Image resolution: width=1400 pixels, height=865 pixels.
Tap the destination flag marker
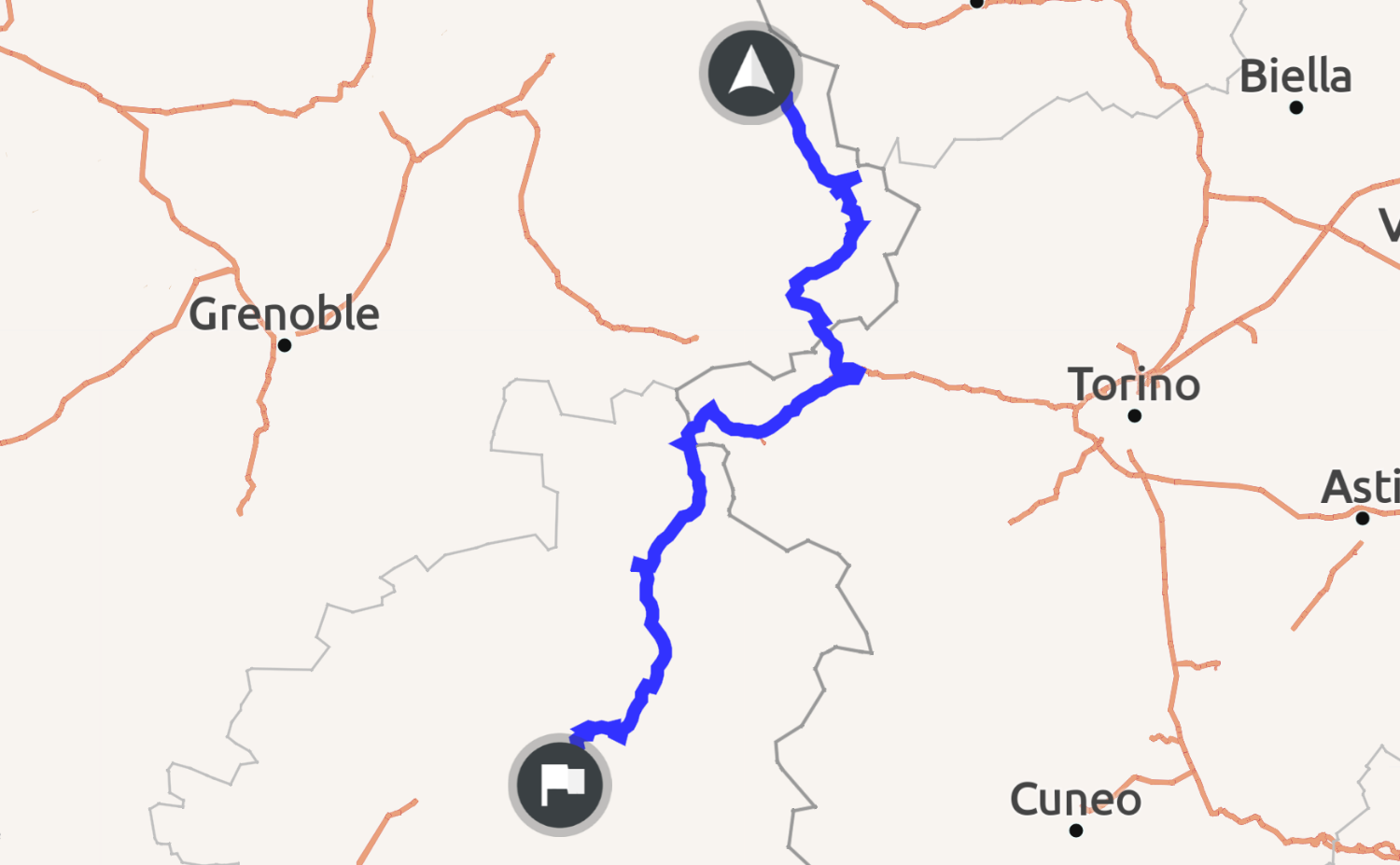pyautogui.click(x=560, y=785)
